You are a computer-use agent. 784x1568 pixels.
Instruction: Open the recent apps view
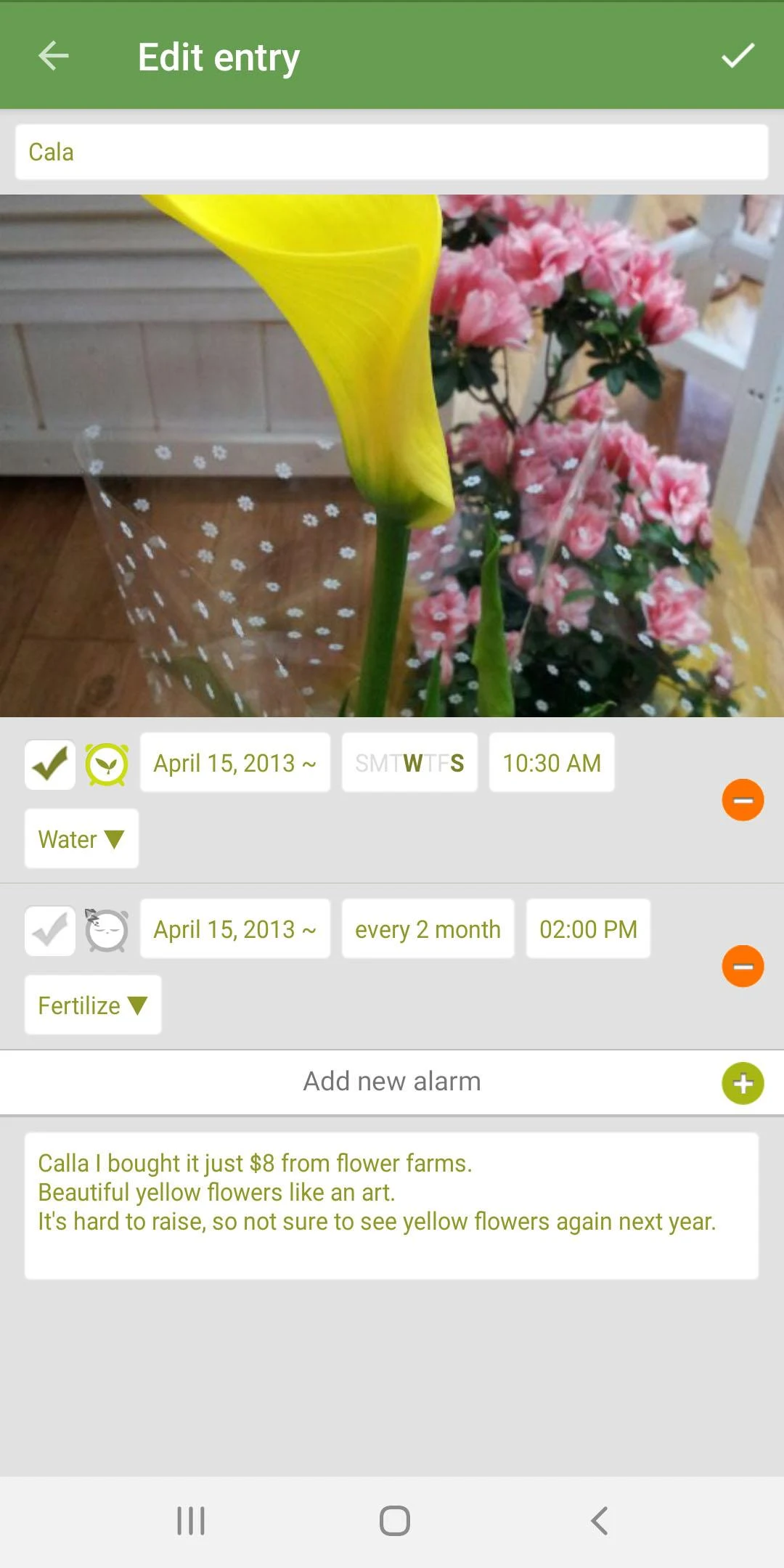191,1520
